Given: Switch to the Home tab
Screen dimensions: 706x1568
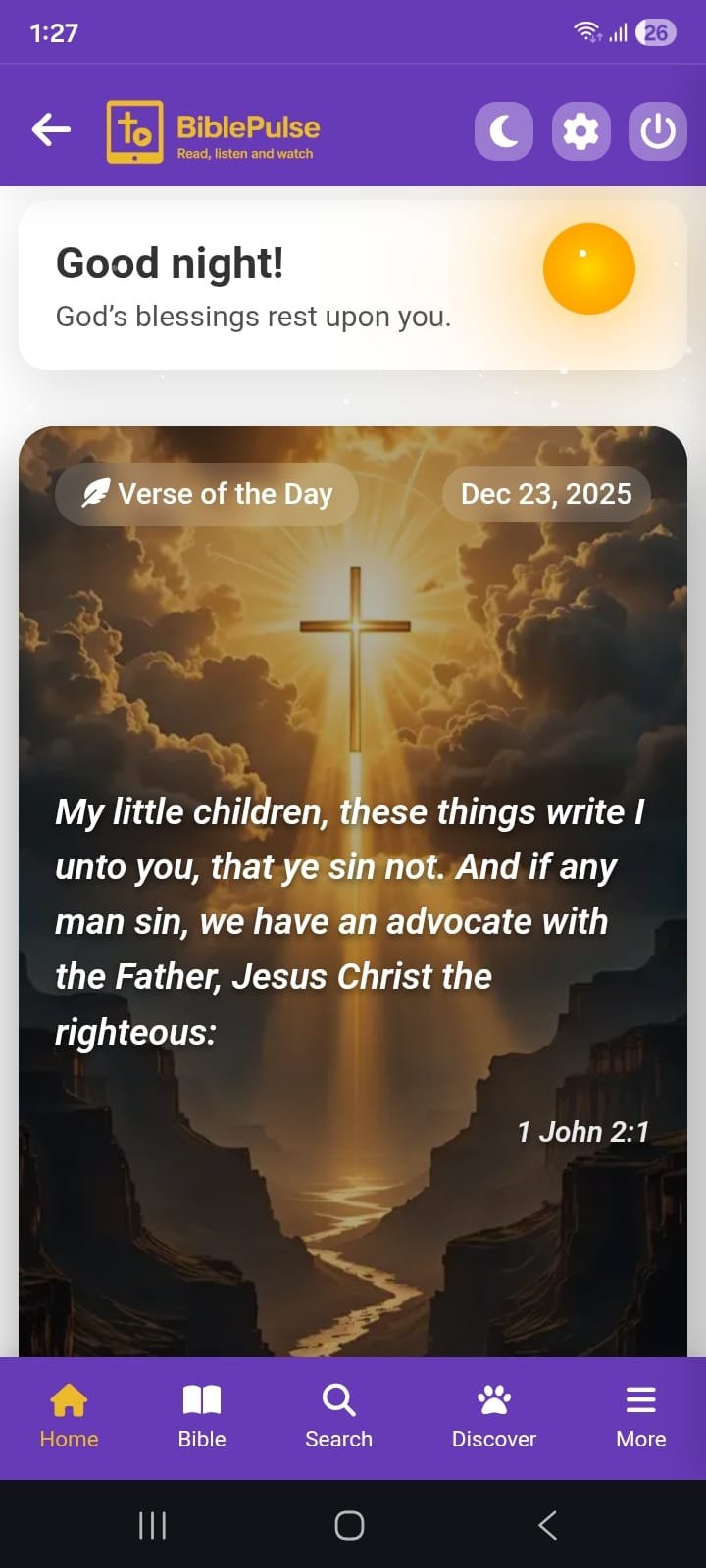Looking at the screenshot, I should (69, 1416).
